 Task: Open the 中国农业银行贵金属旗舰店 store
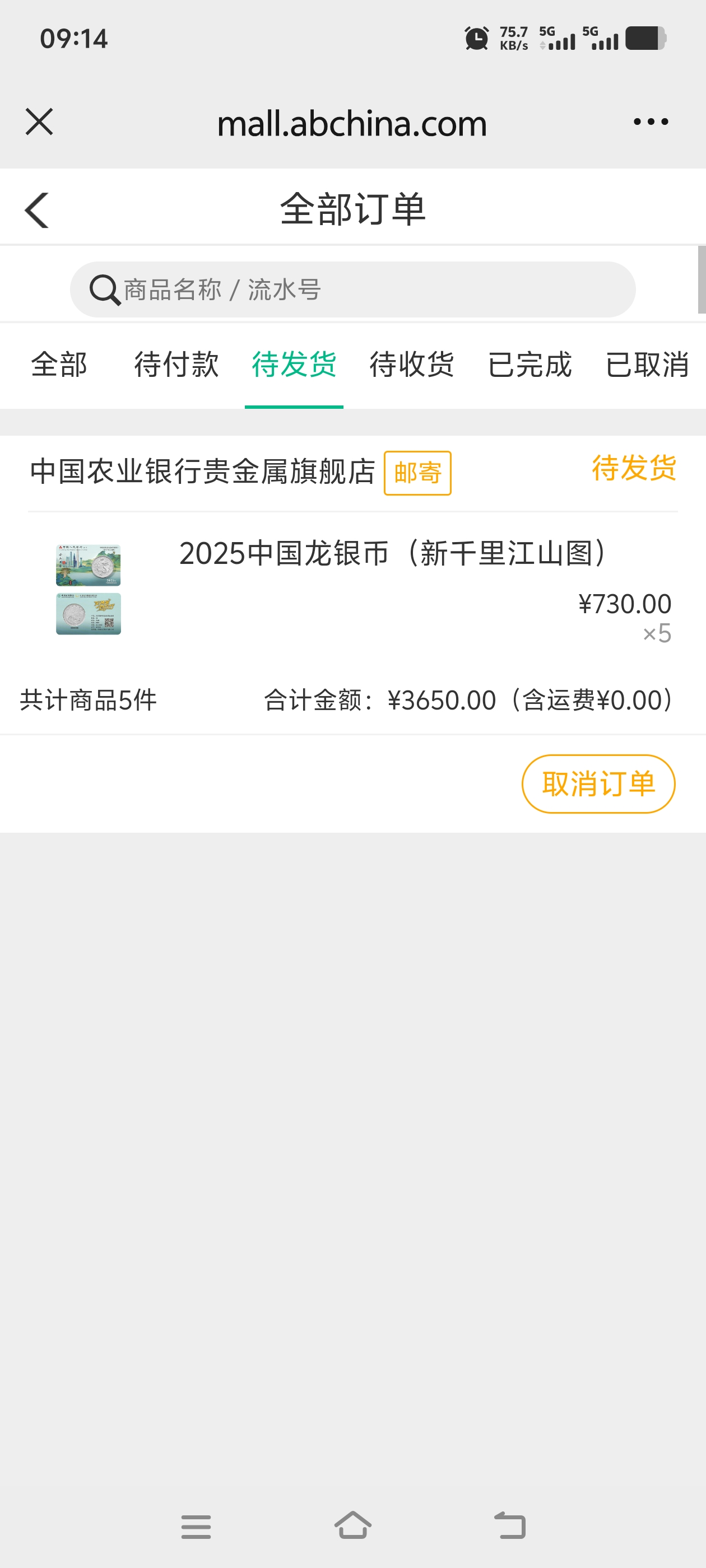[x=202, y=472]
